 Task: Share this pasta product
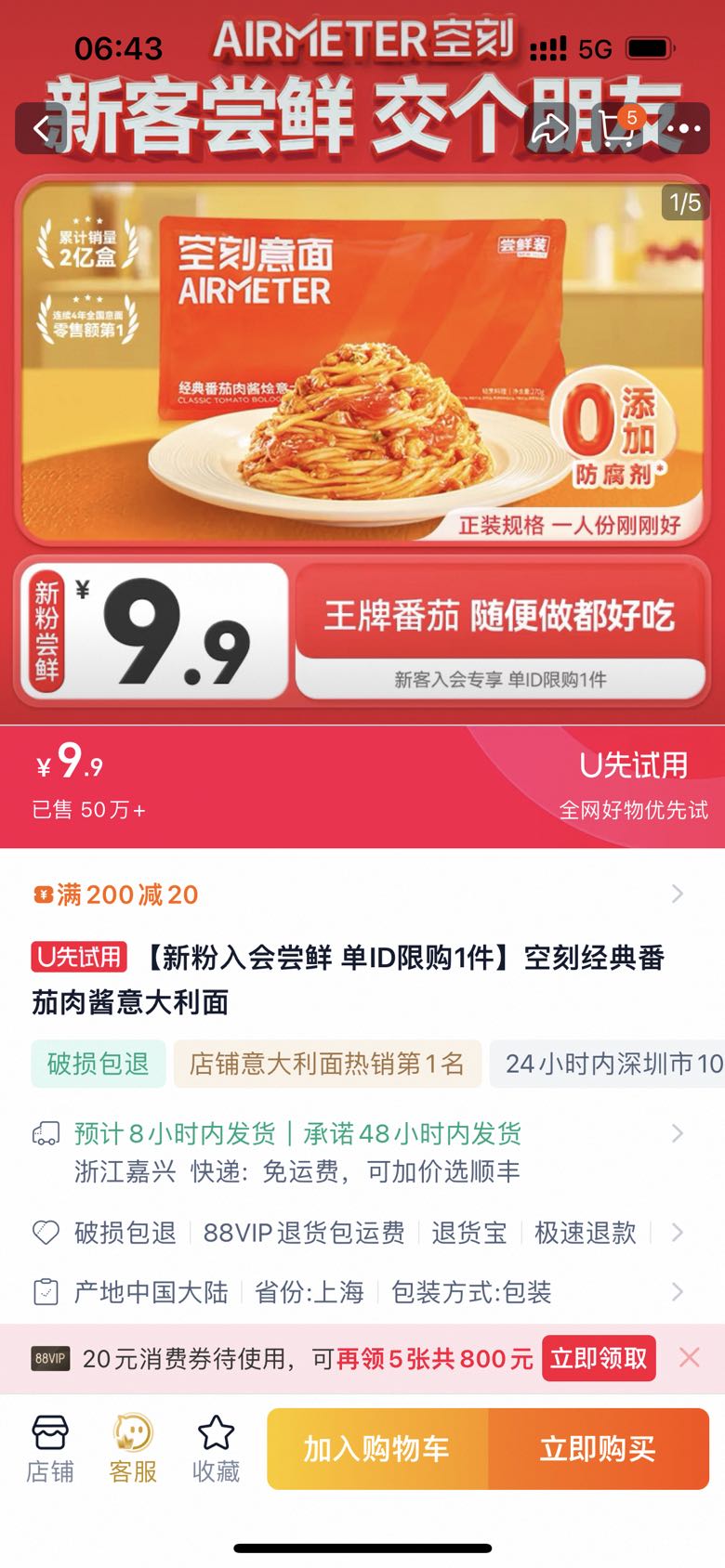(549, 128)
